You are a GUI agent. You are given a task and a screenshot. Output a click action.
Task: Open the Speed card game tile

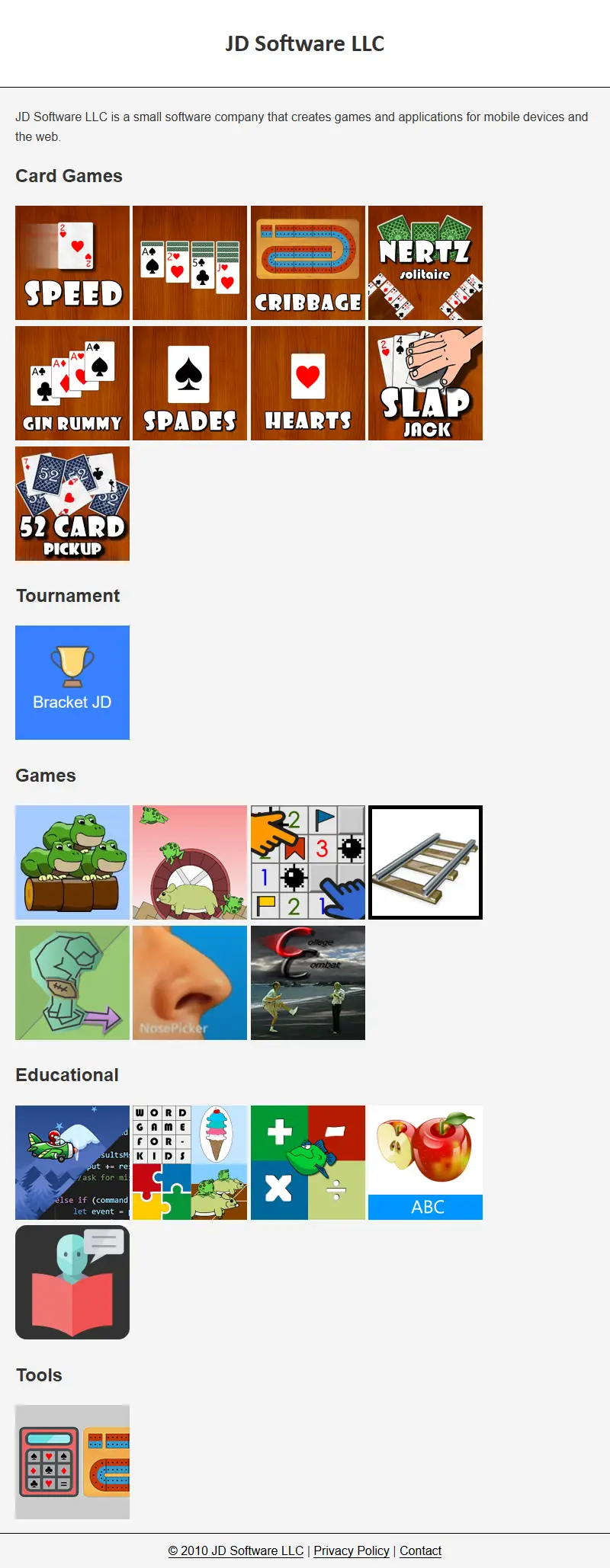(72, 263)
